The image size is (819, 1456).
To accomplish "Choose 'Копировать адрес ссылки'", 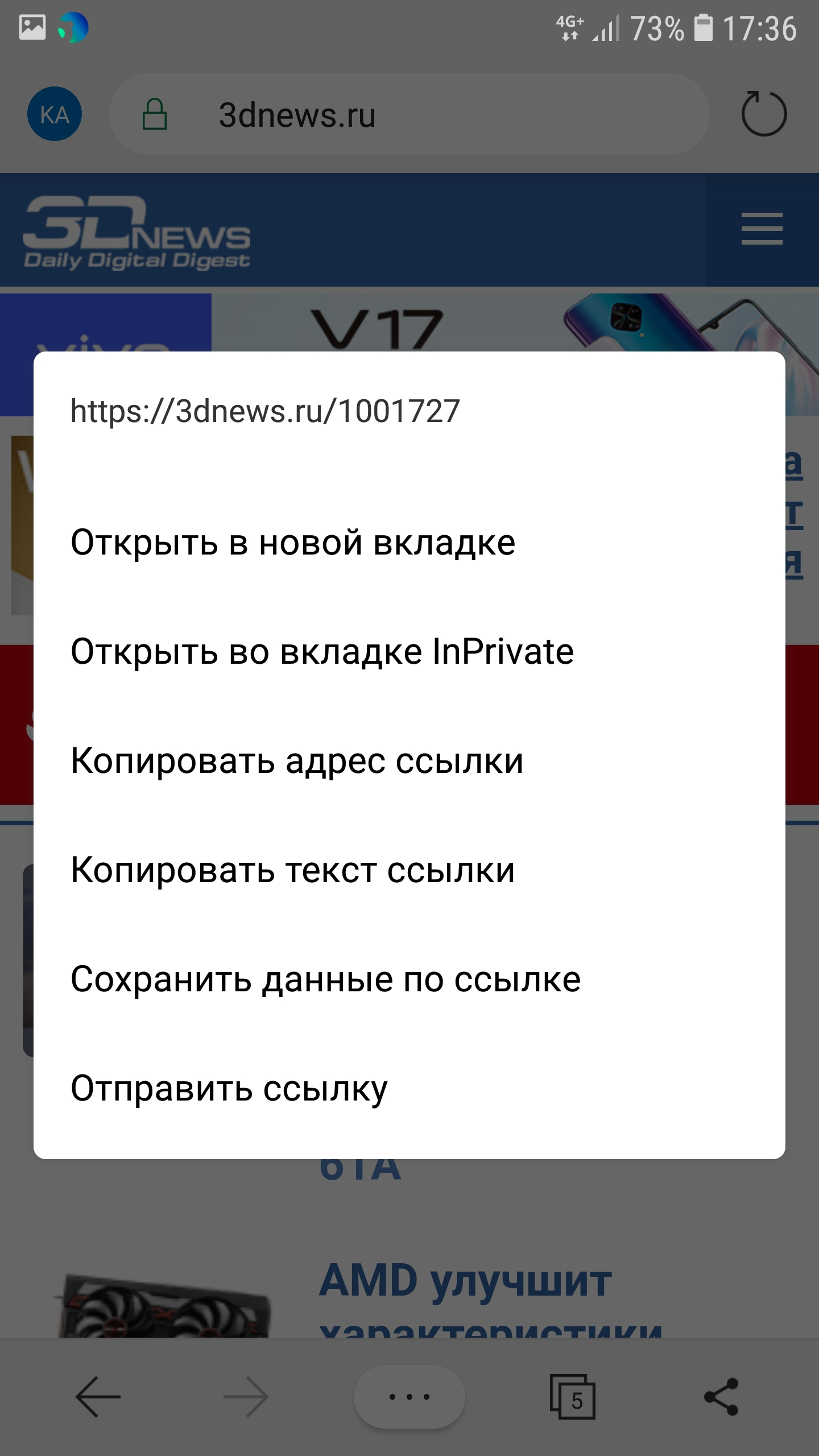I will [x=409, y=760].
